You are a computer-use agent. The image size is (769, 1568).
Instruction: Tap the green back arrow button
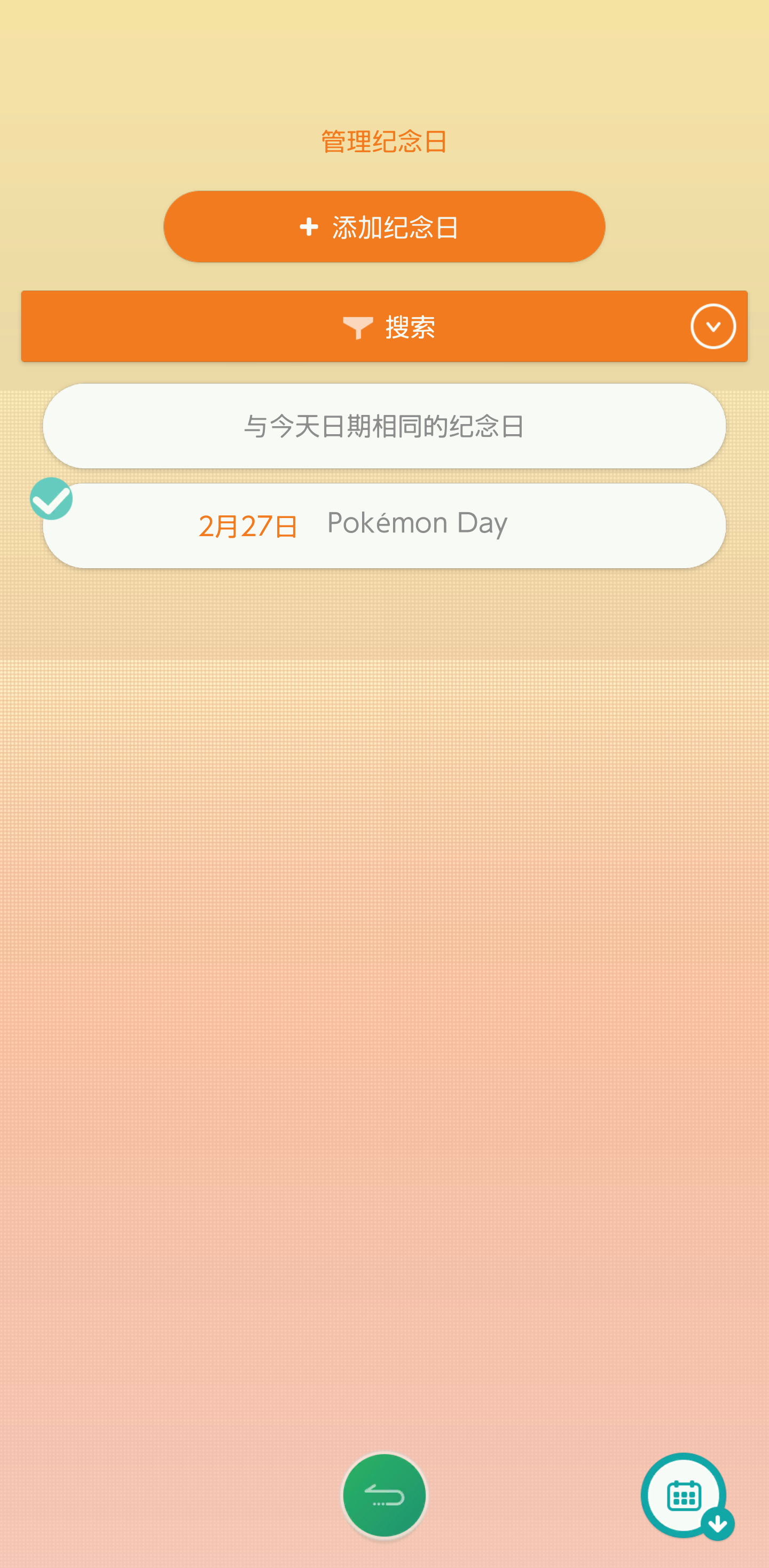click(x=384, y=1495)
